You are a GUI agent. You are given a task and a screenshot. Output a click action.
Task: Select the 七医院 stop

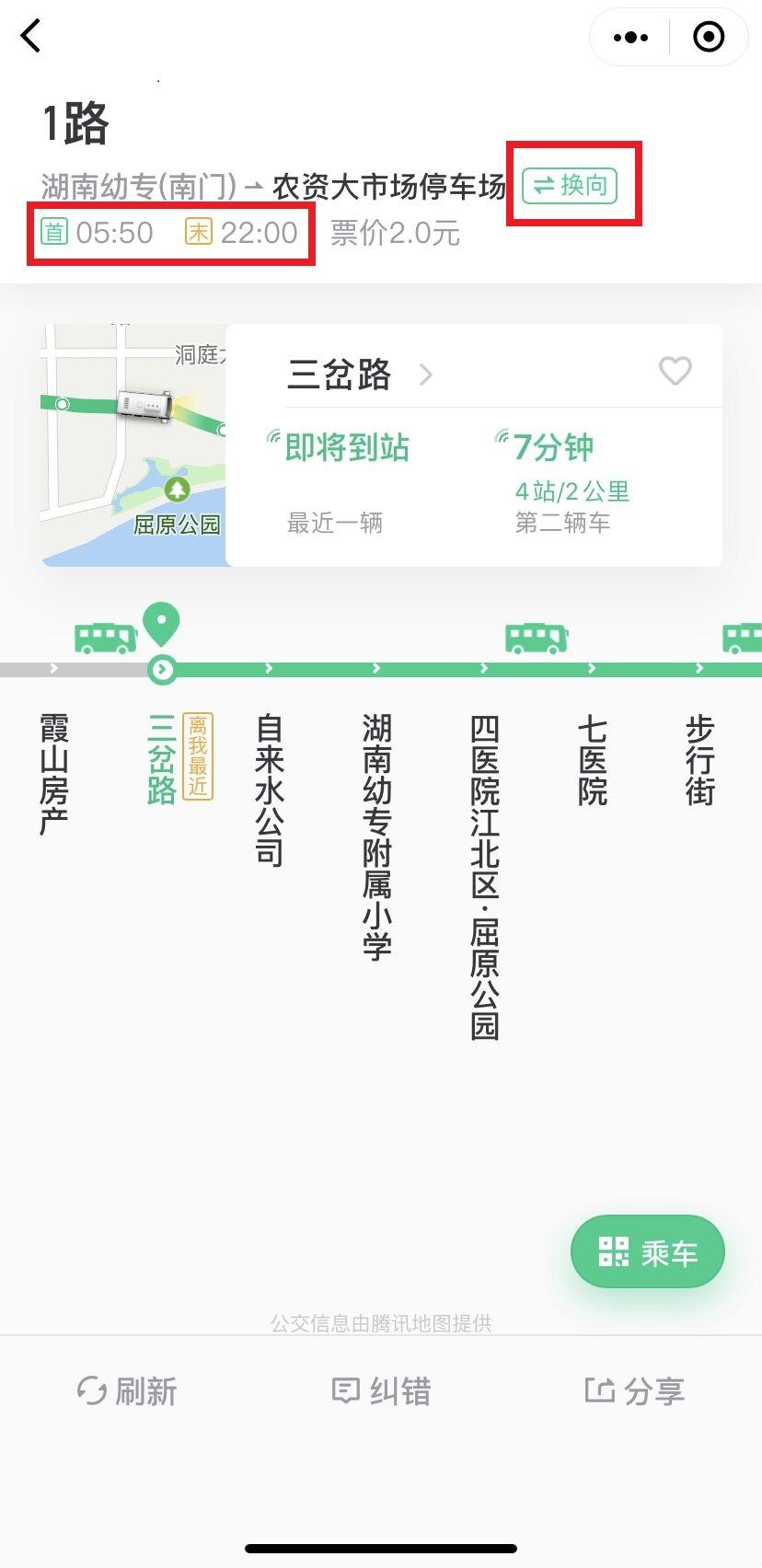tap(592, 759)
